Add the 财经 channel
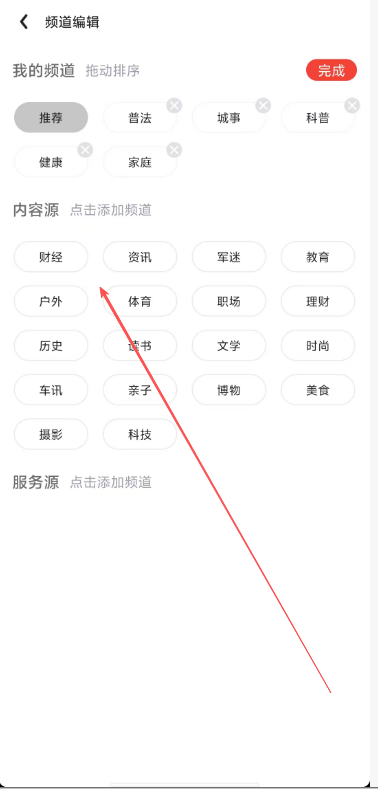This screenshot has height=789, width=378. pyautogui.click(x=51, y=257)
